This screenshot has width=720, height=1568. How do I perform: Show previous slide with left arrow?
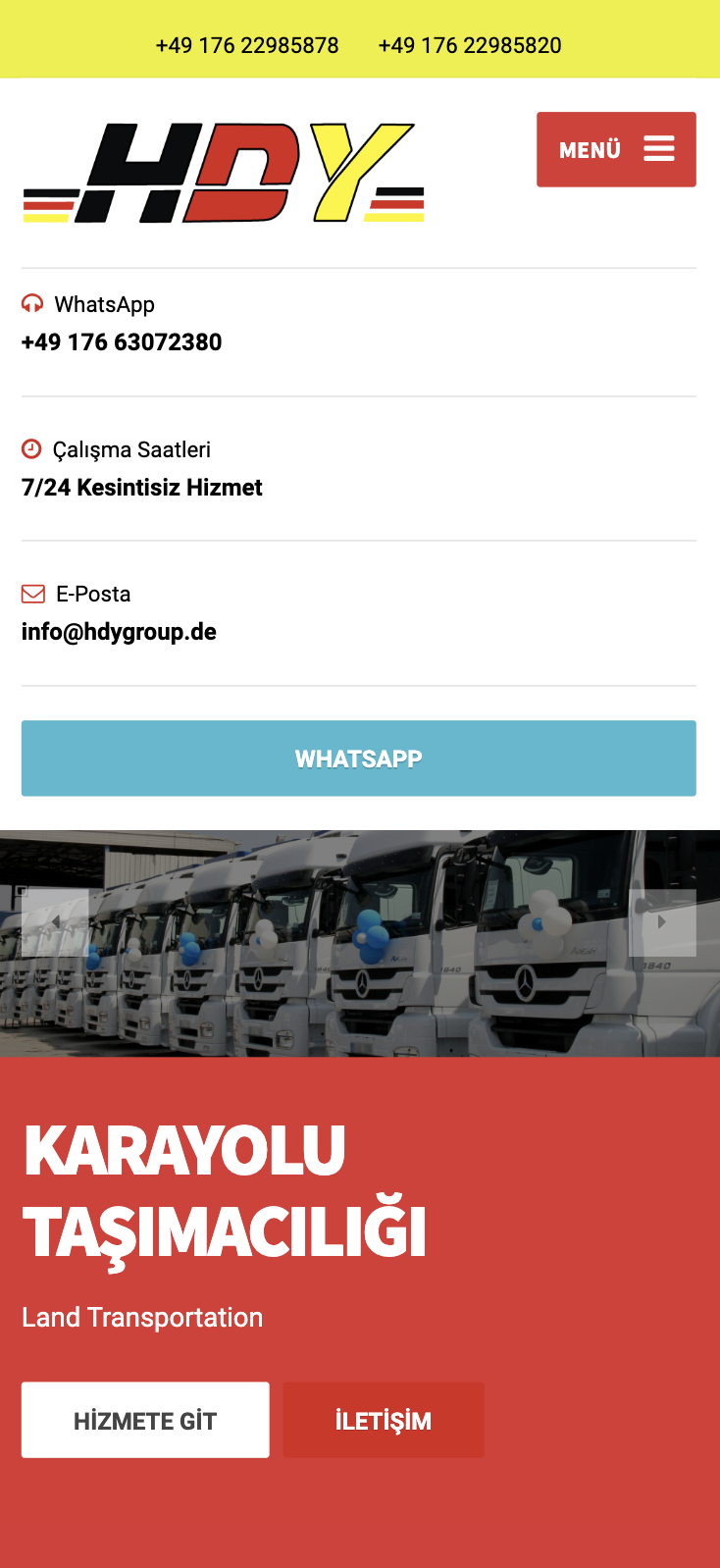click(55, 922)
